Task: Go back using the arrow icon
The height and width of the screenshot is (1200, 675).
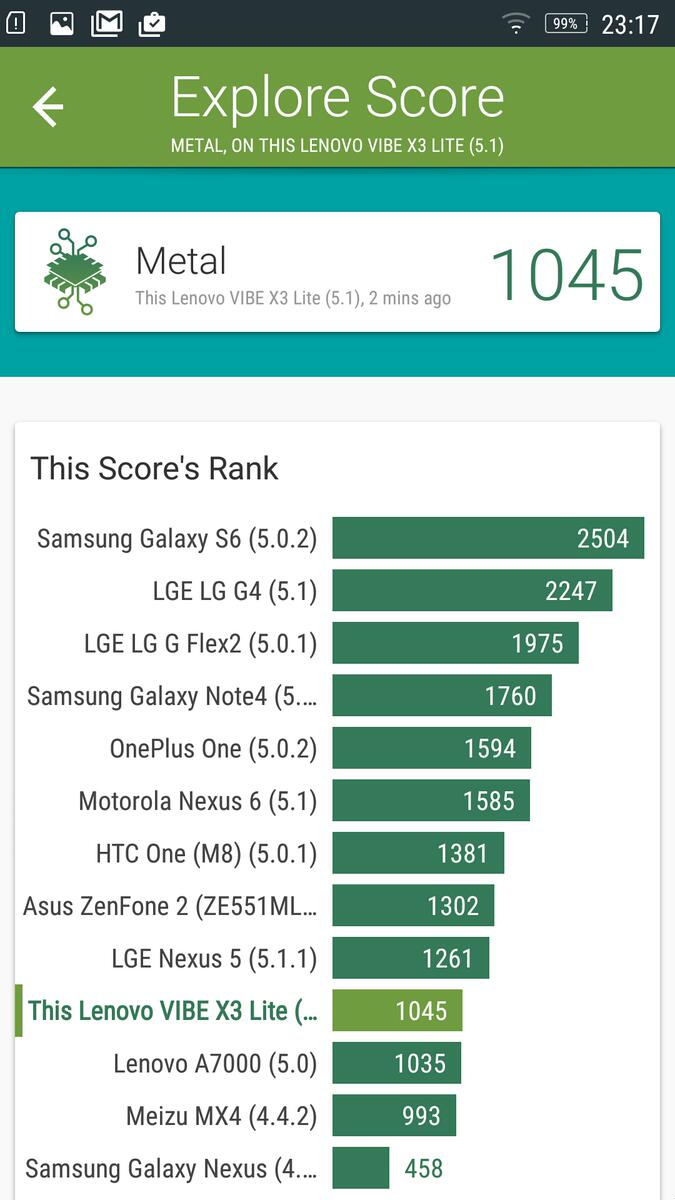Action: click(x=47, y=107)
